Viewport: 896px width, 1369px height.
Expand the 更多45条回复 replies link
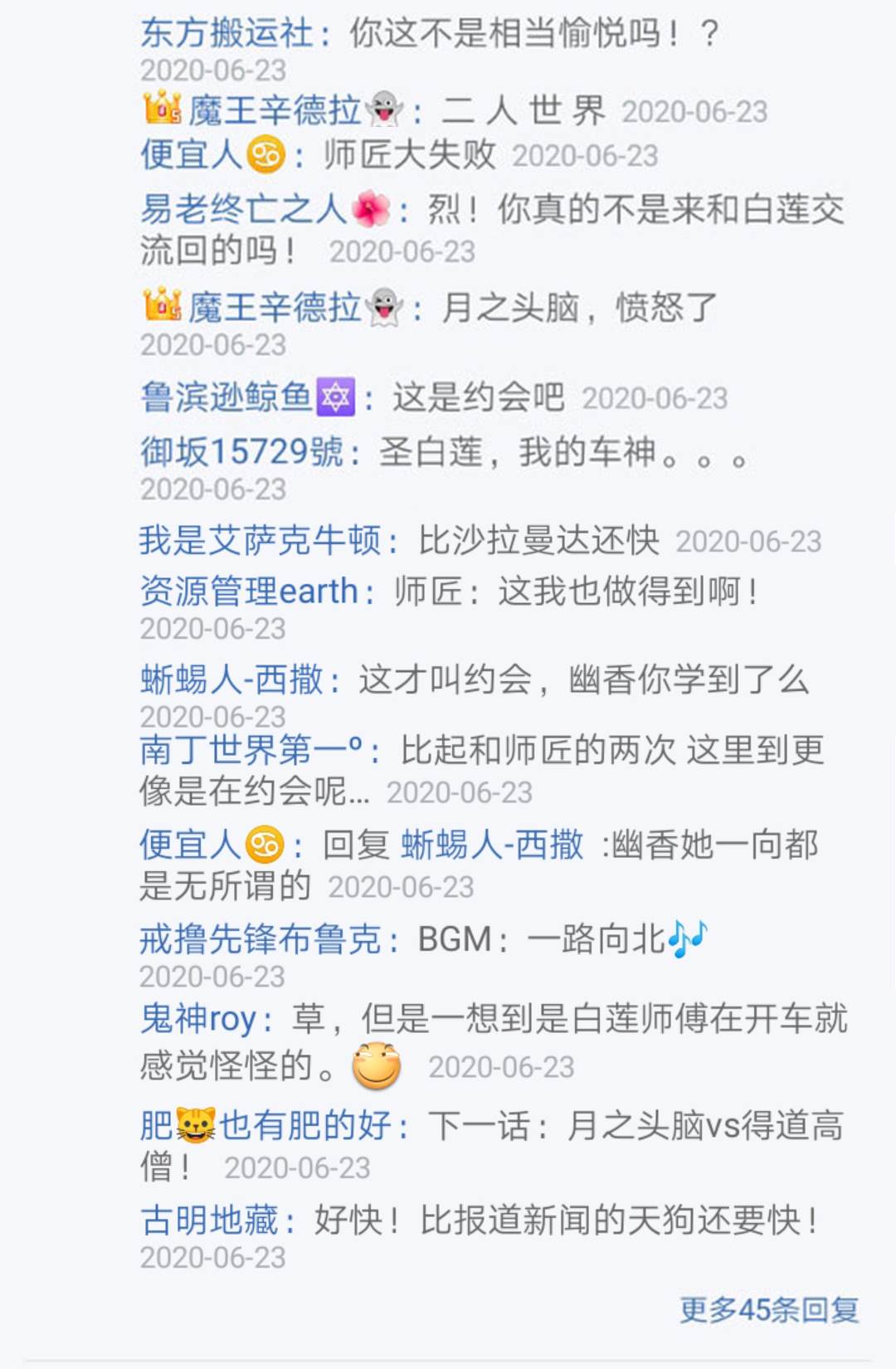769,1310
